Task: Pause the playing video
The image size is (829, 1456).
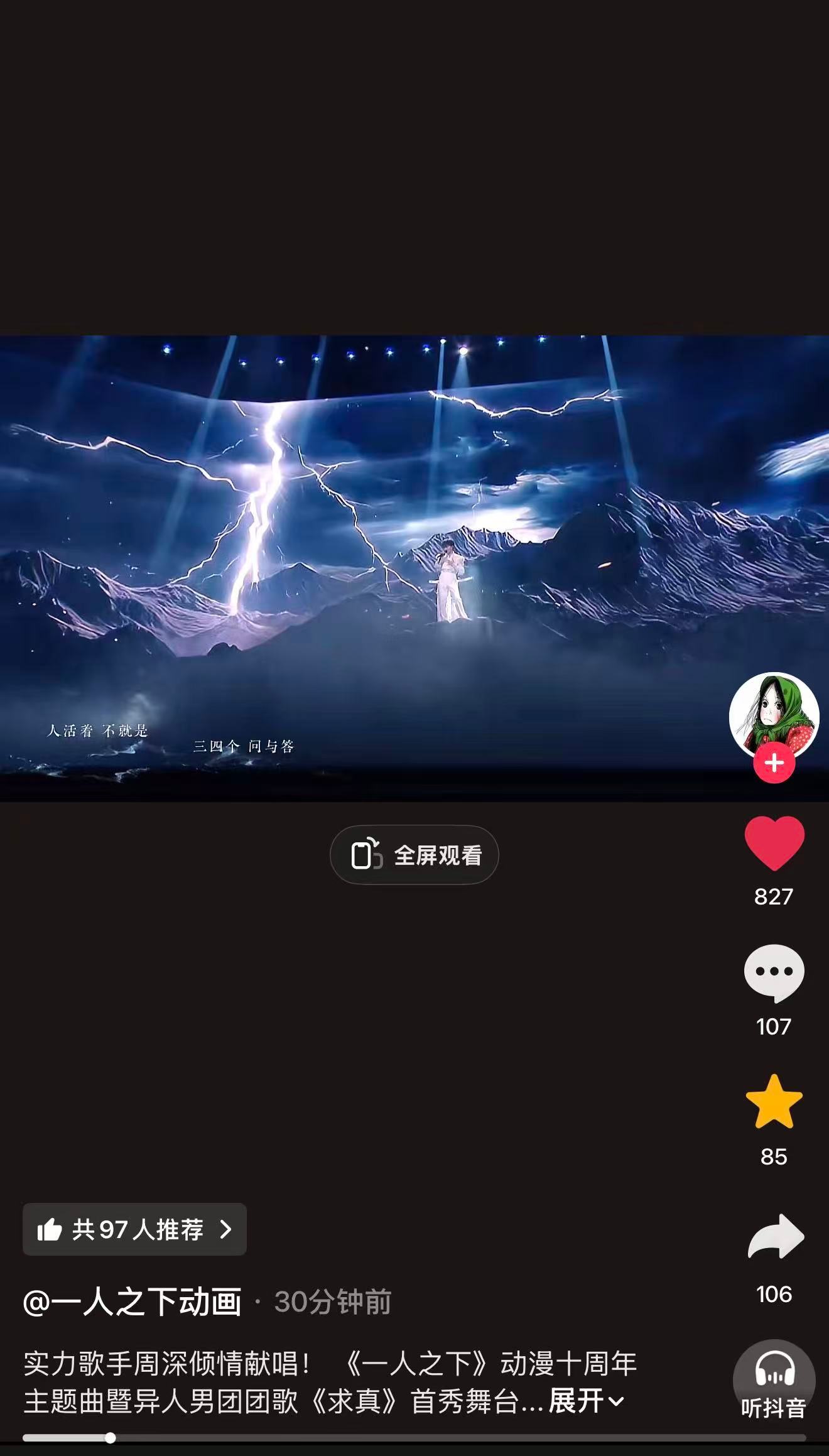Action: point(414,568)
